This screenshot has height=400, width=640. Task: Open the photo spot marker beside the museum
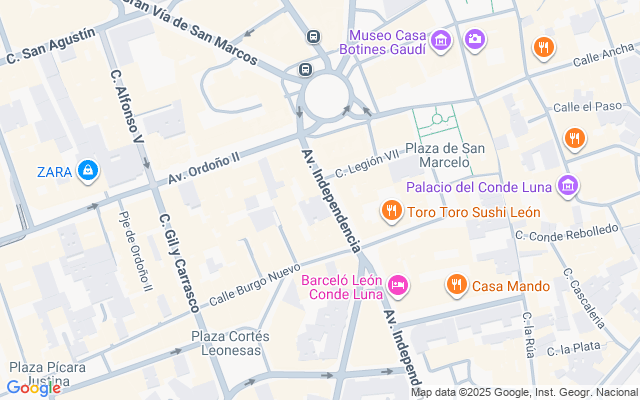click(x=475, y=39)
